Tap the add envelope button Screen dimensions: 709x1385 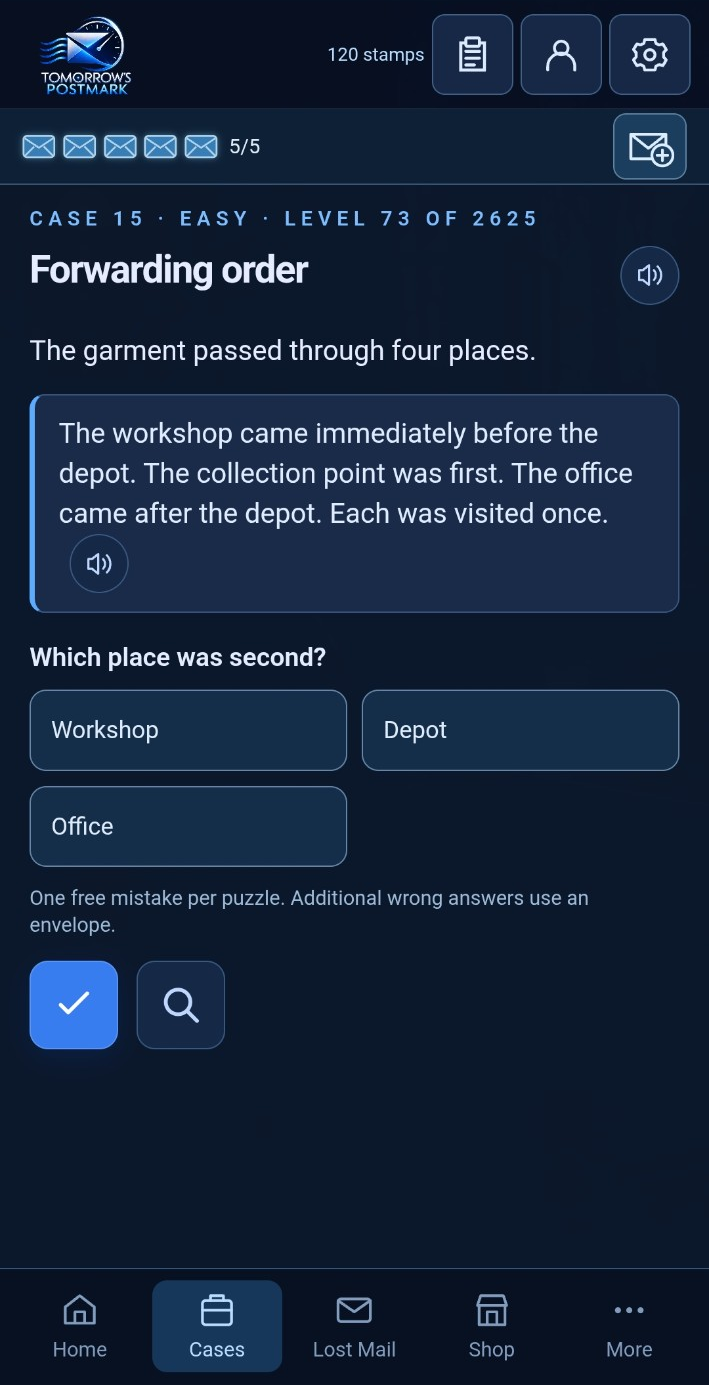point(650,147)
